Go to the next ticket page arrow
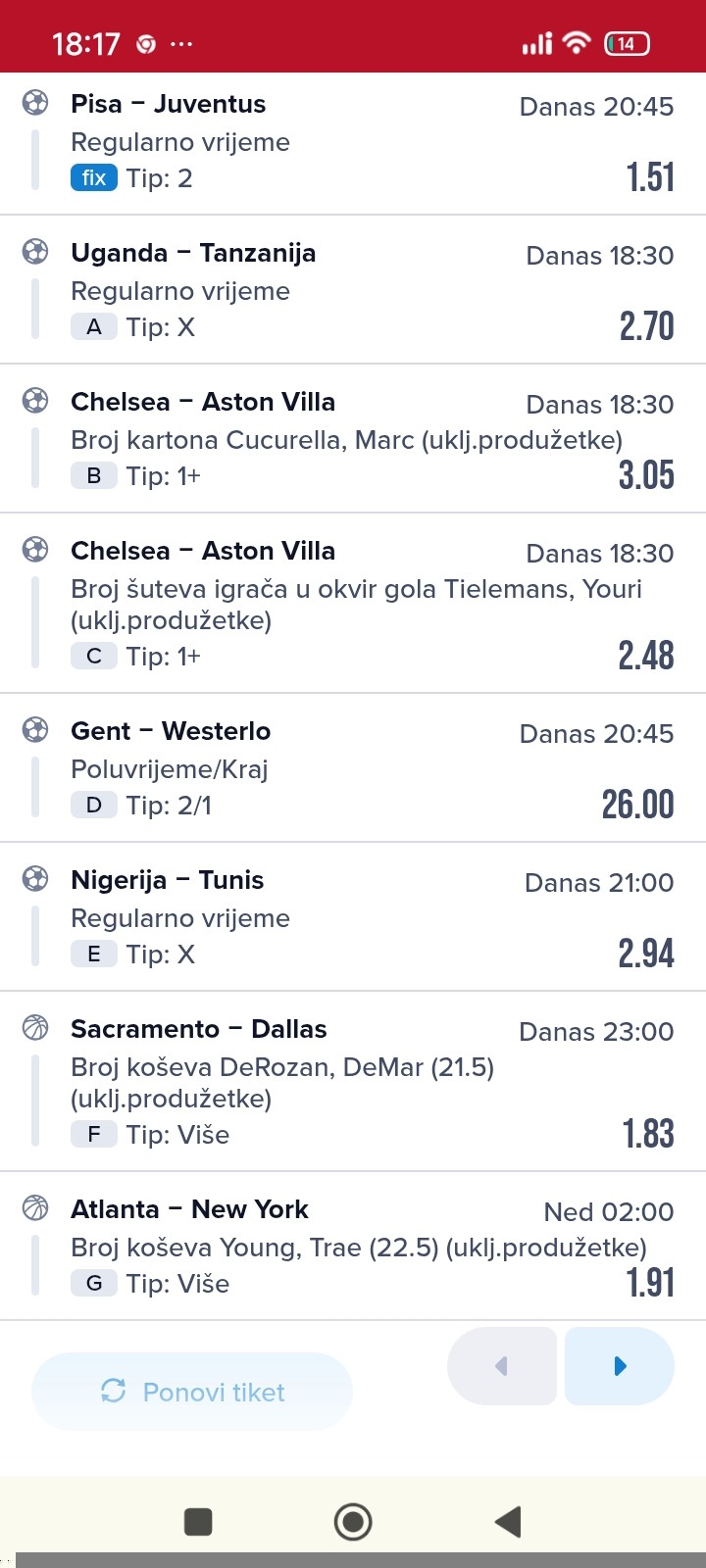Screen dimensions: 706x1568 [620, 1366]
